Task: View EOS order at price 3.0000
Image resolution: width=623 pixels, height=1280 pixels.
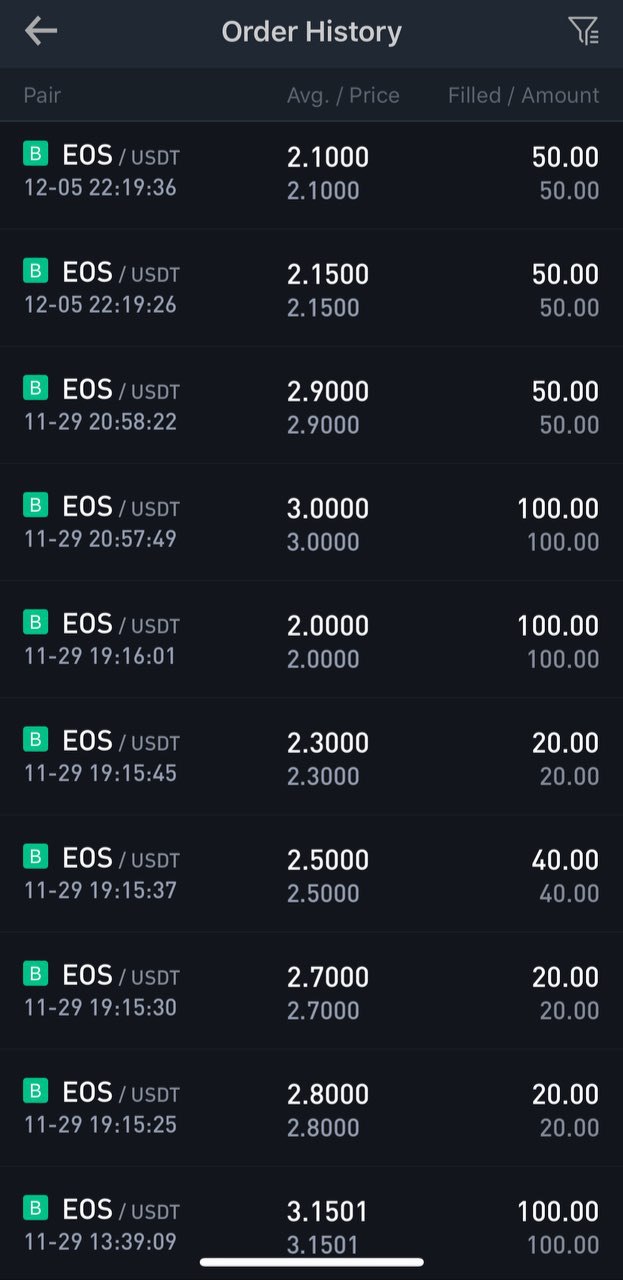Action: [311, 522]
